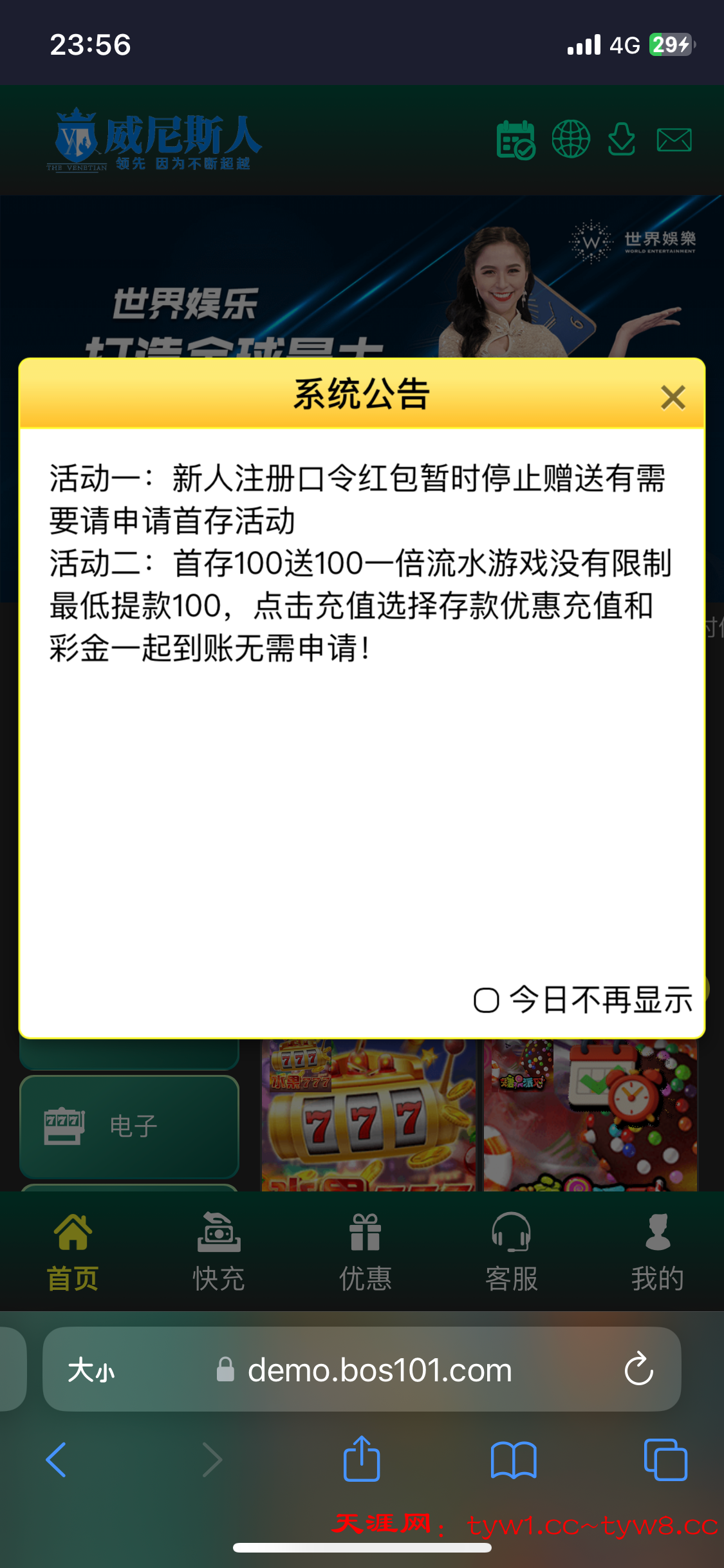Tap the Safari back arrow

click(57, 1460)
